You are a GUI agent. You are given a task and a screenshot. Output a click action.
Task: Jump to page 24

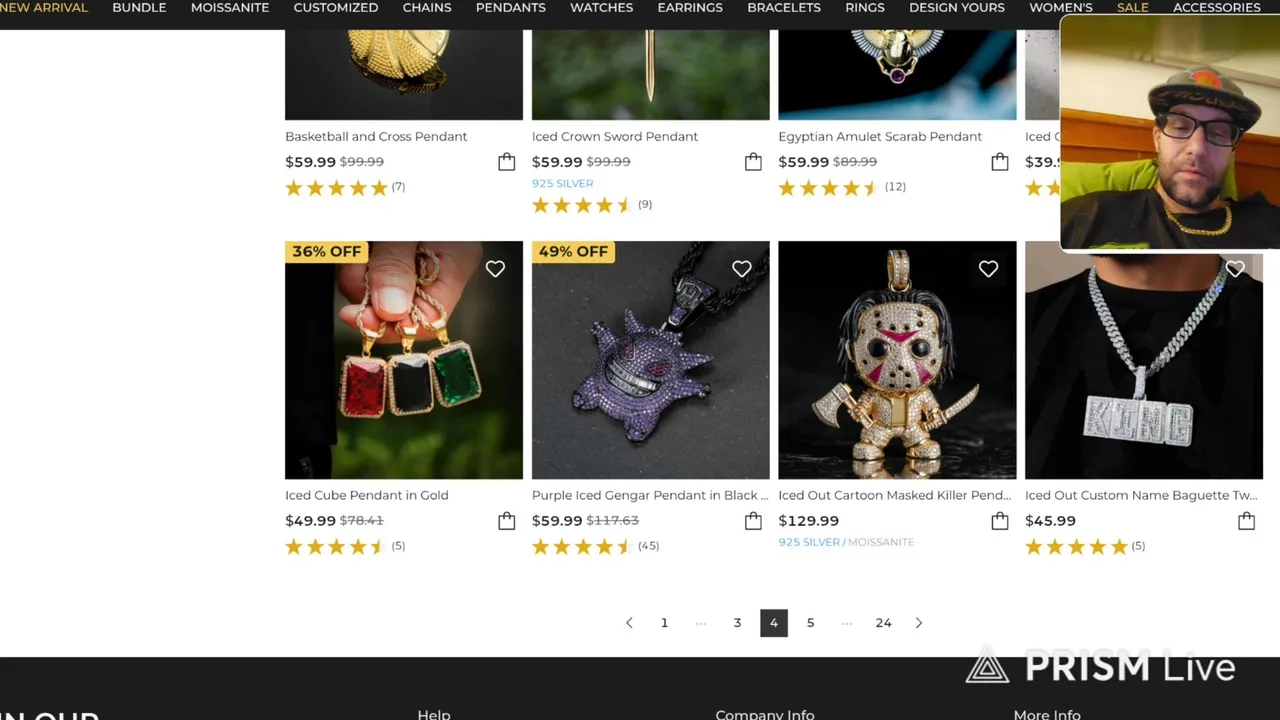point(883,623)
